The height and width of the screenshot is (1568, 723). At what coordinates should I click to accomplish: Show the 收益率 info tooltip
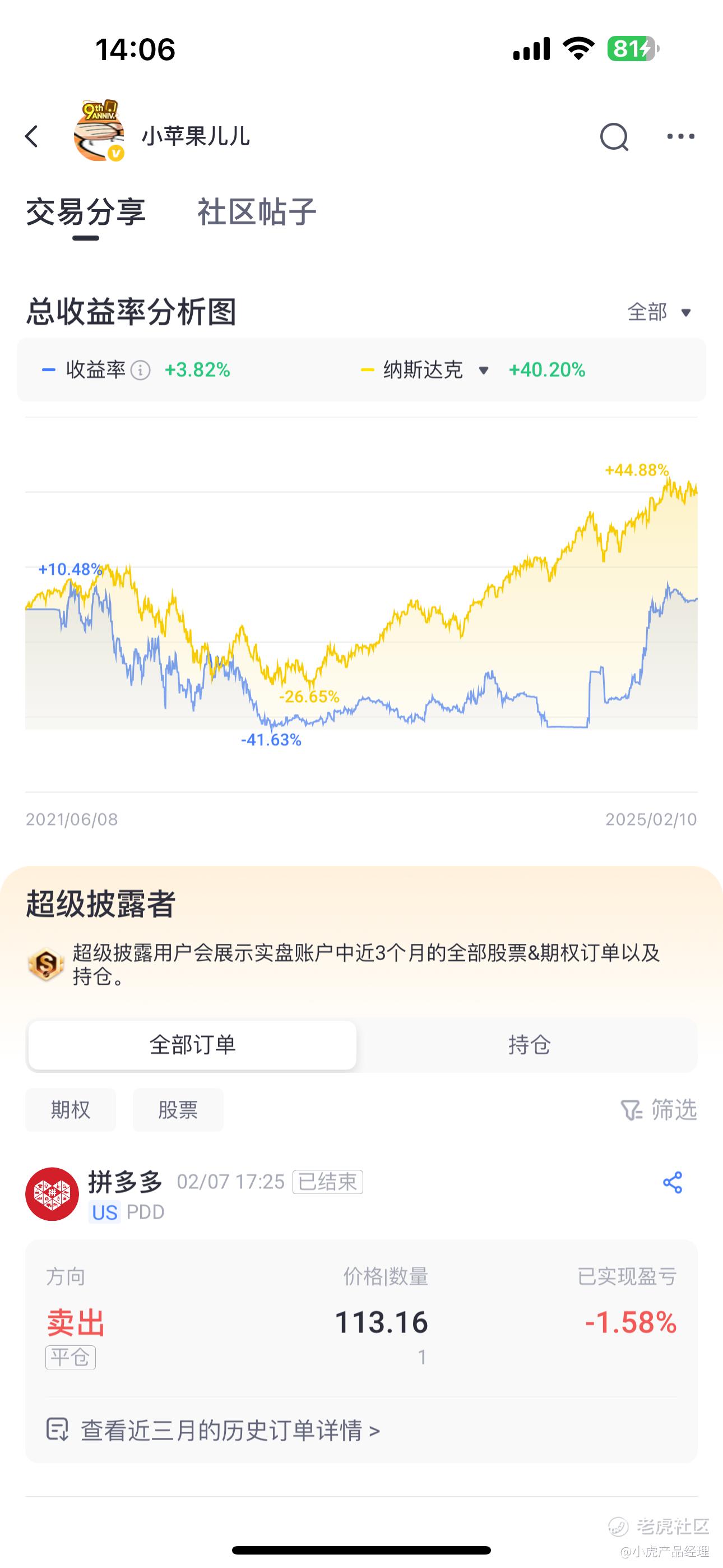(x=141, y=370)
